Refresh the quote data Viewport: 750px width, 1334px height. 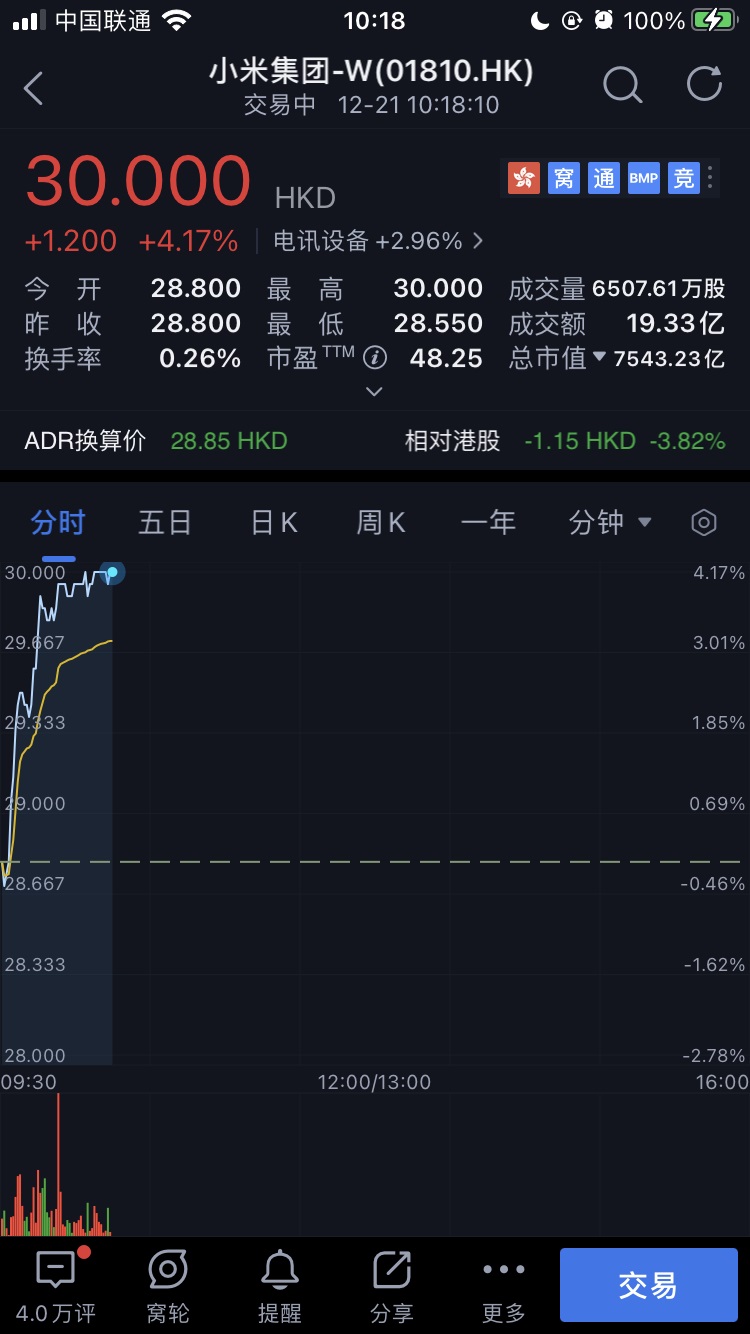pyautogui.click(x=704, y=86)
